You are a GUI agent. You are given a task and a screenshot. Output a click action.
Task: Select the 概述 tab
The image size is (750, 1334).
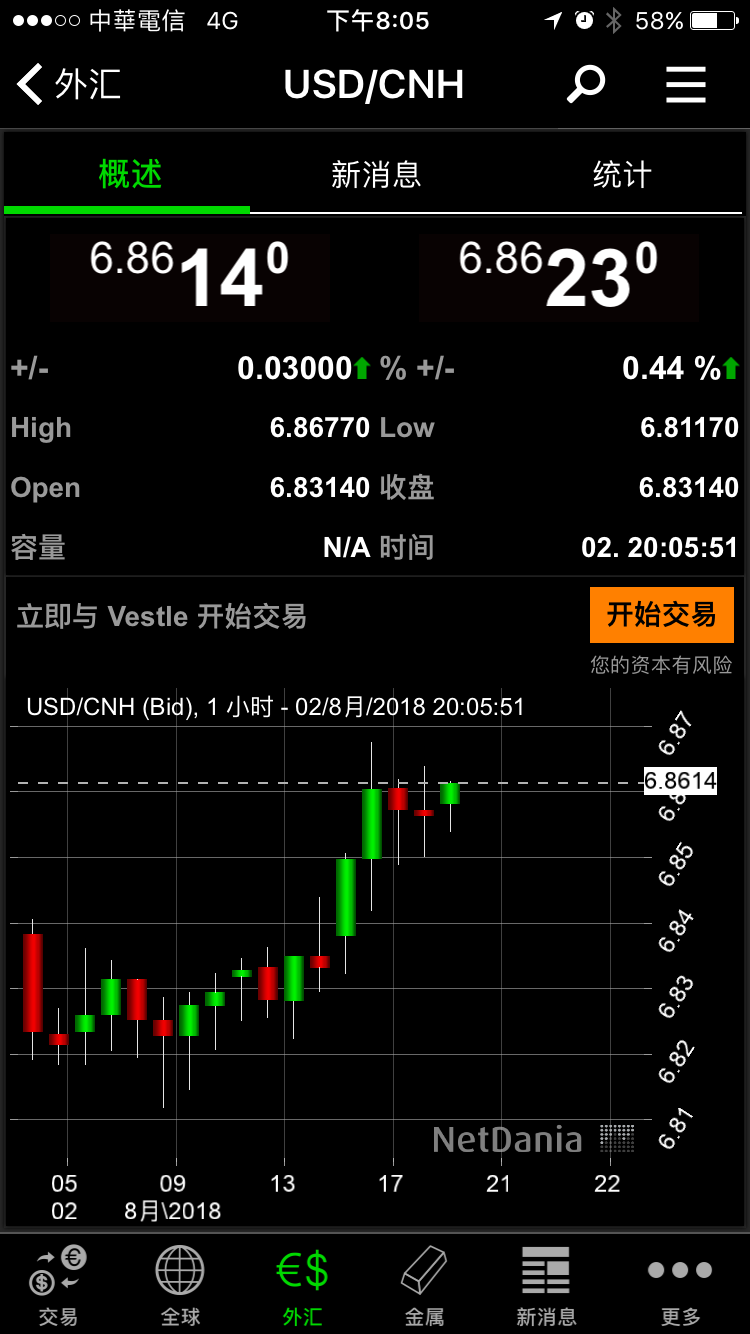tap(129, 175)
